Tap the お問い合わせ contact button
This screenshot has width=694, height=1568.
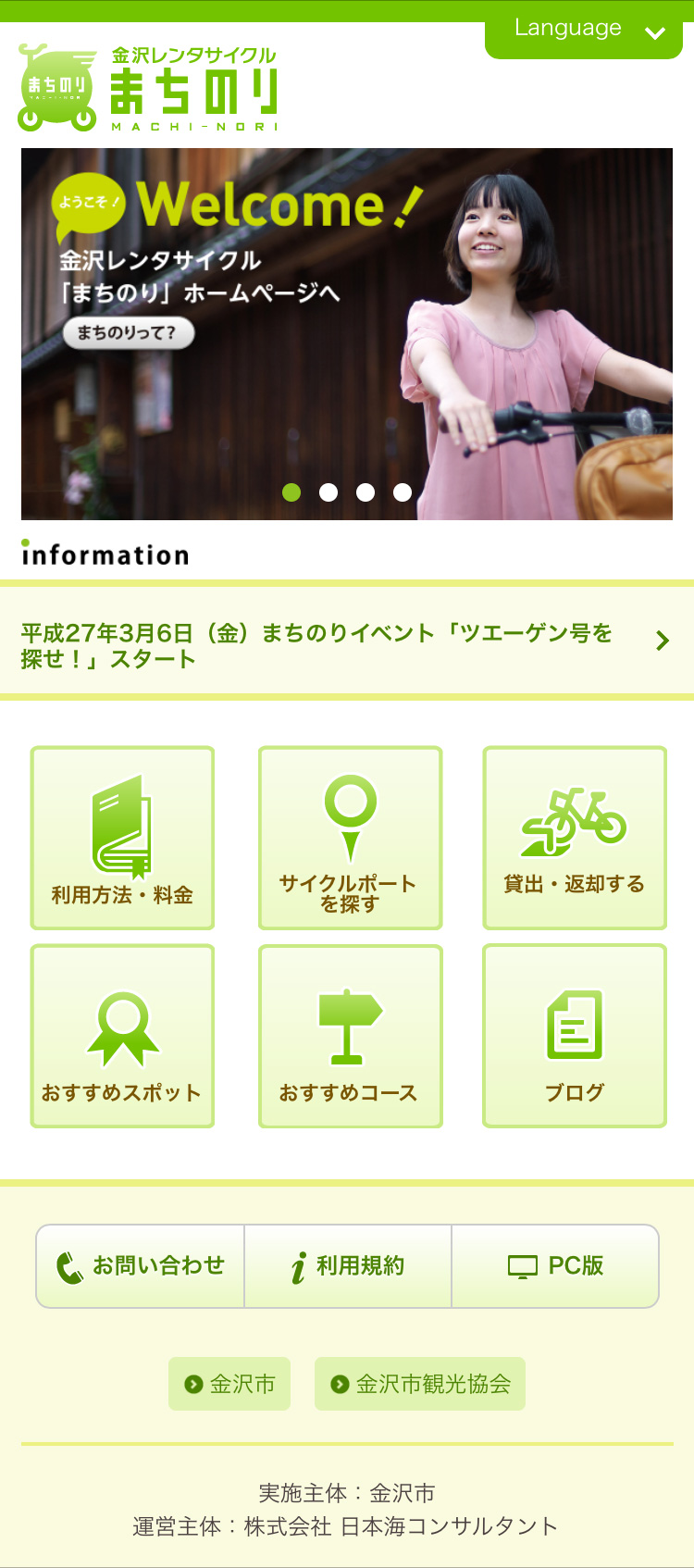[x=141, y=1266]
